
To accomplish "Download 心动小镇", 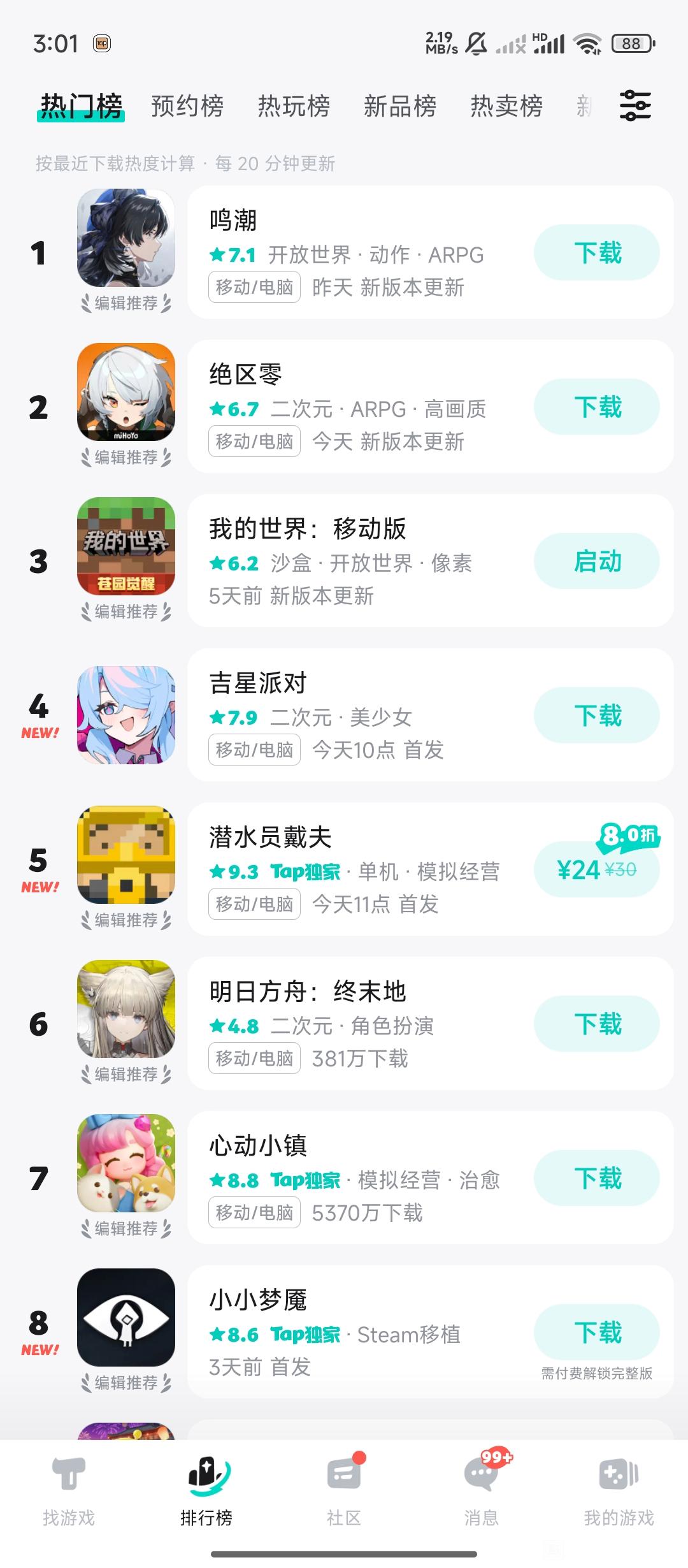I will [x=596, y=1178].
